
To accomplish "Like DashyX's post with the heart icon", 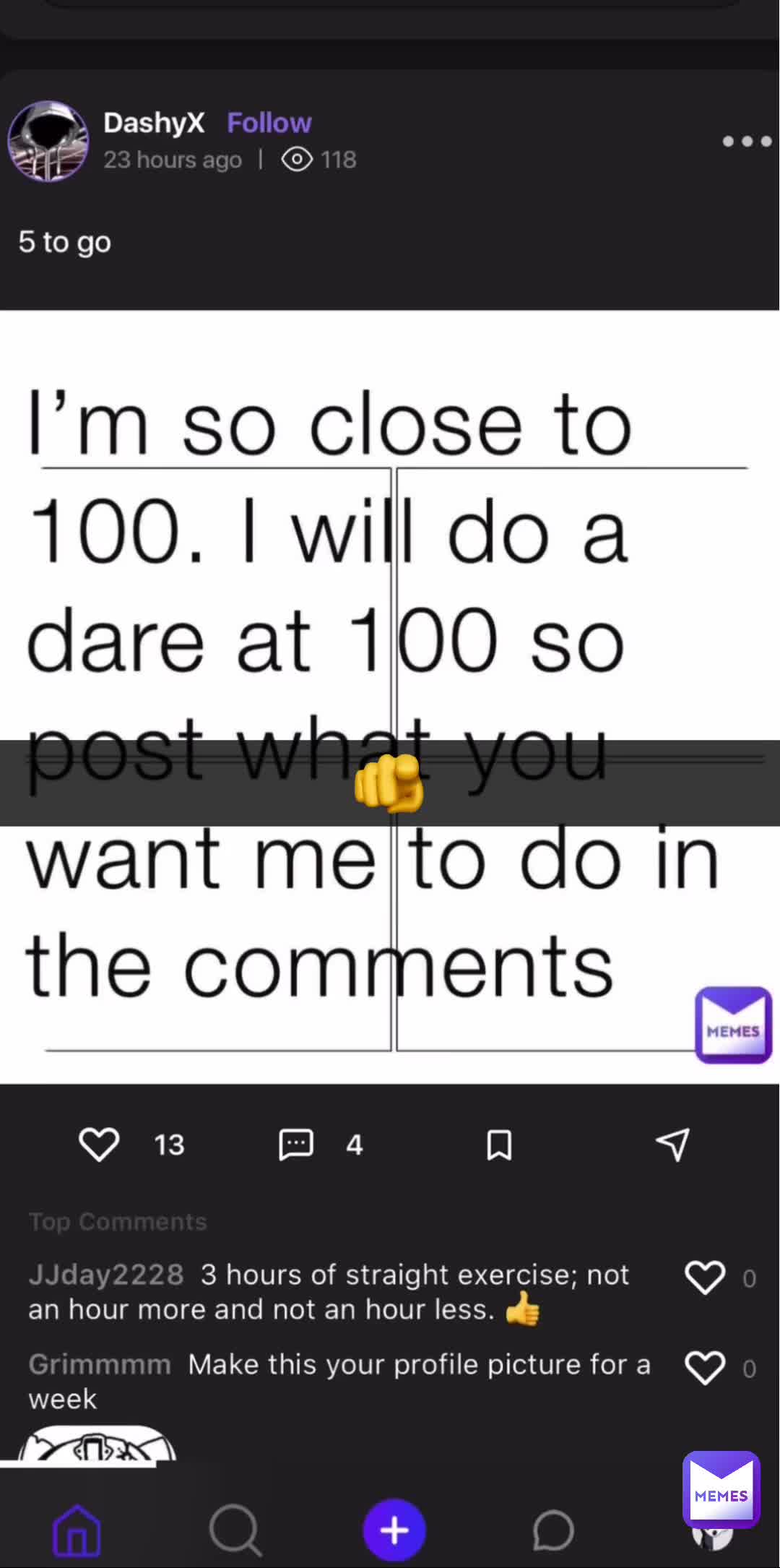I will pyautogui.click(x=99, y=1145).
